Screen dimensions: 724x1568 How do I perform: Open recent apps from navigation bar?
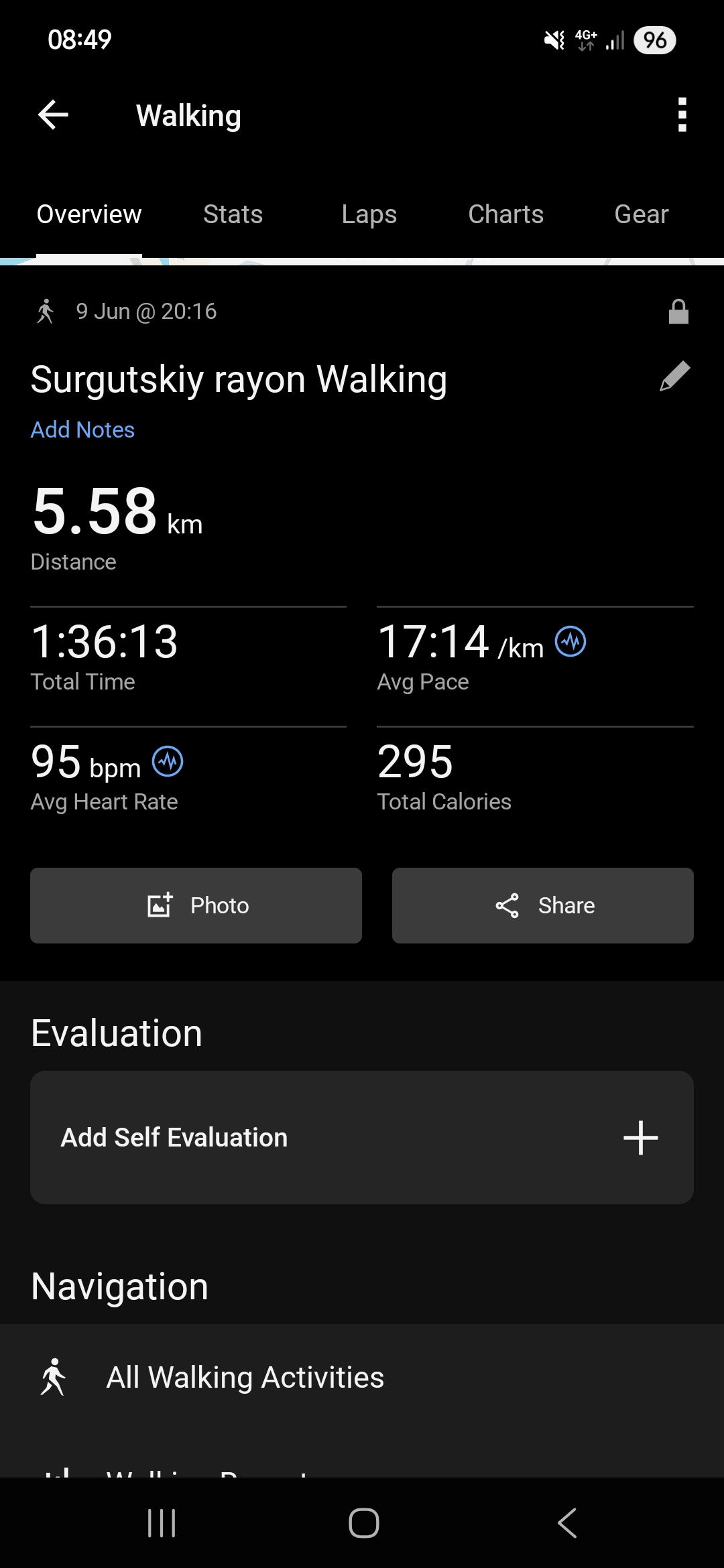162,1522
